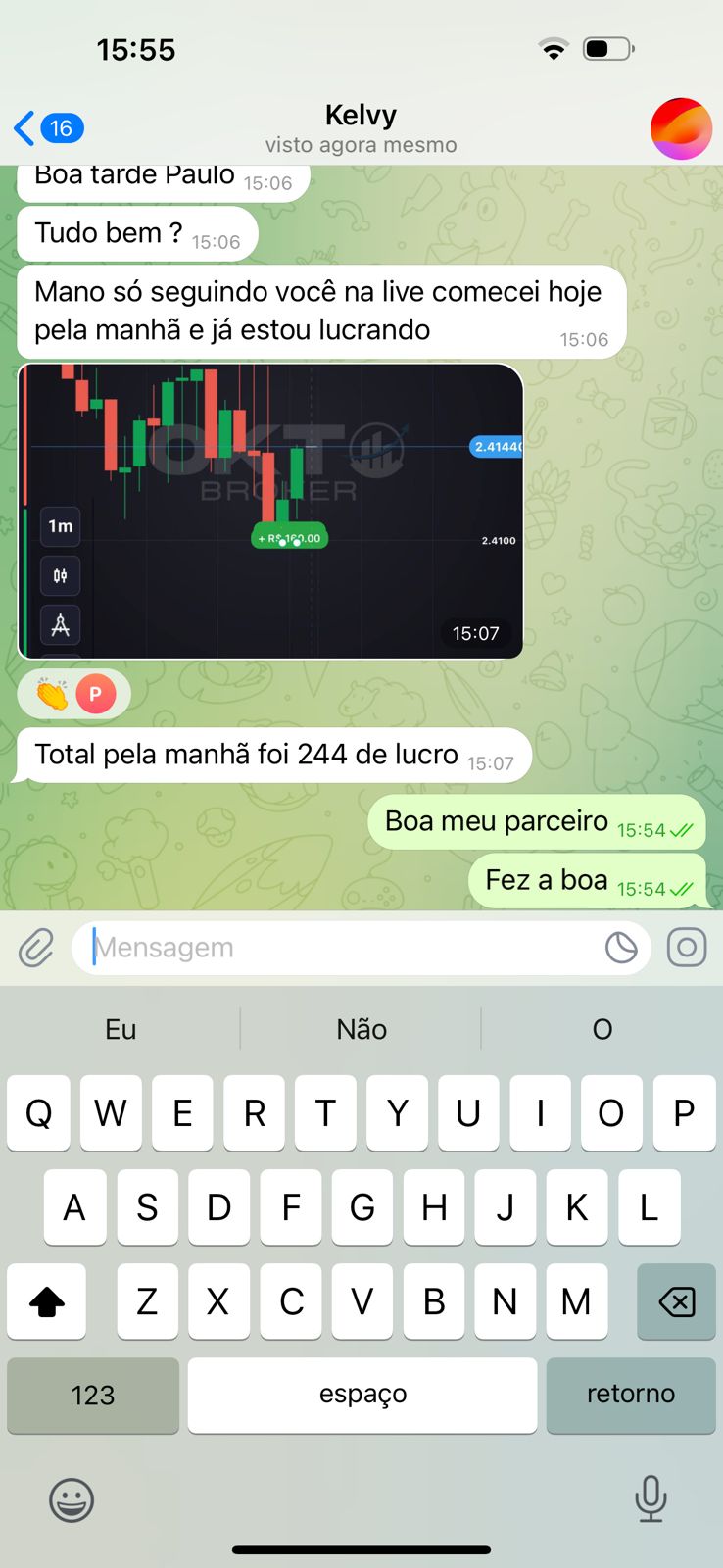Switch keyboard to 123 numbers
The width and height of the screenshot is (723, 1568).
point(93,1395)
